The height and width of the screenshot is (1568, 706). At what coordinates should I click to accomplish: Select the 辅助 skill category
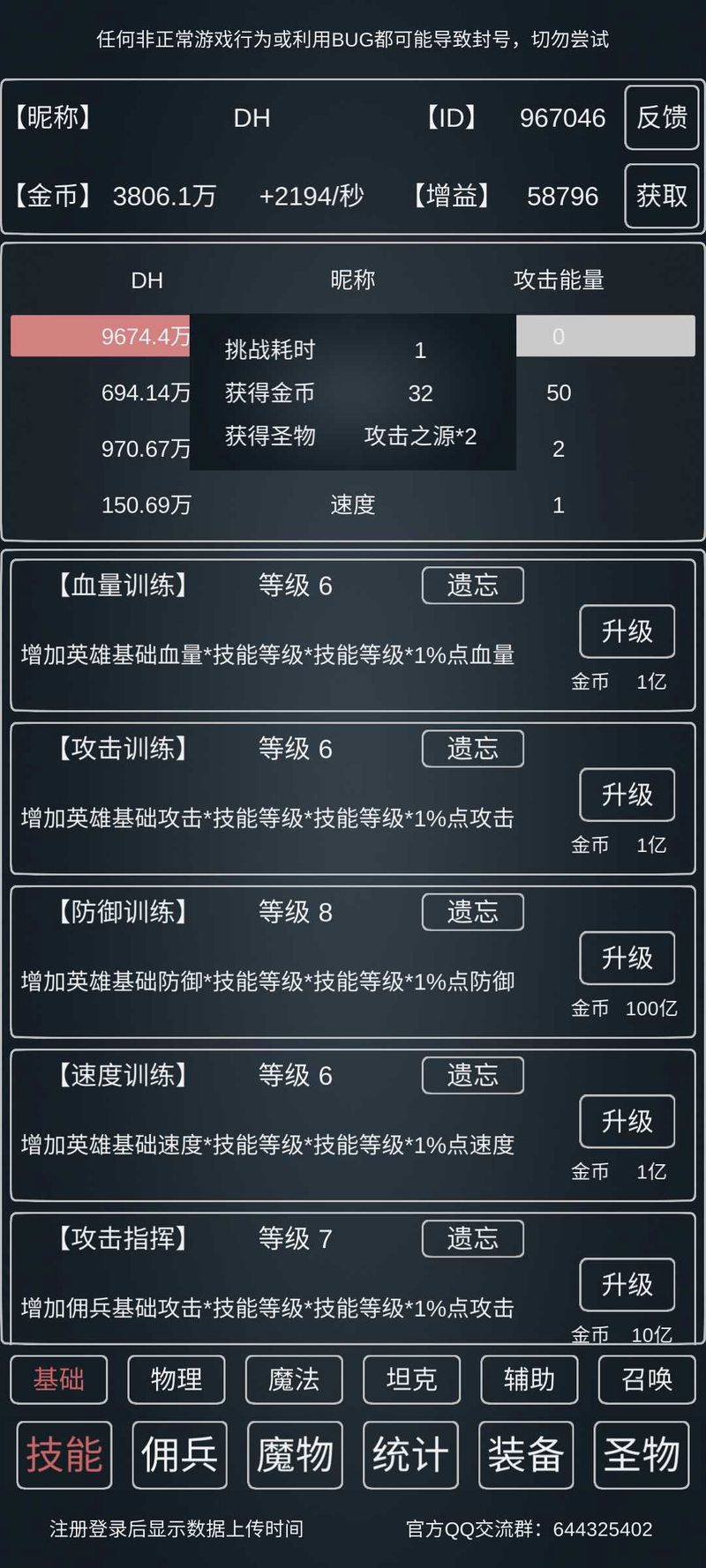click(x=529, y=1379)
